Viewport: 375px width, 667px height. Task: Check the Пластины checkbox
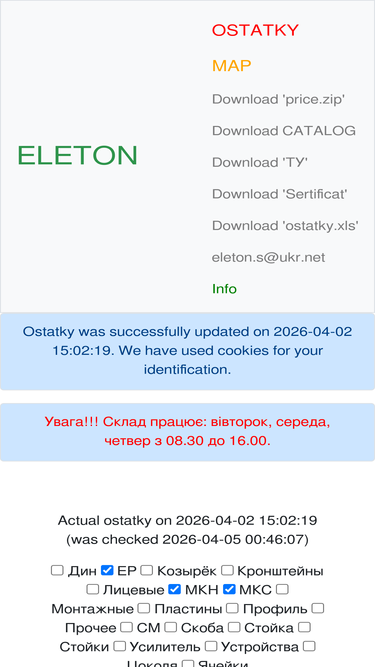click(x=144, y=608)
